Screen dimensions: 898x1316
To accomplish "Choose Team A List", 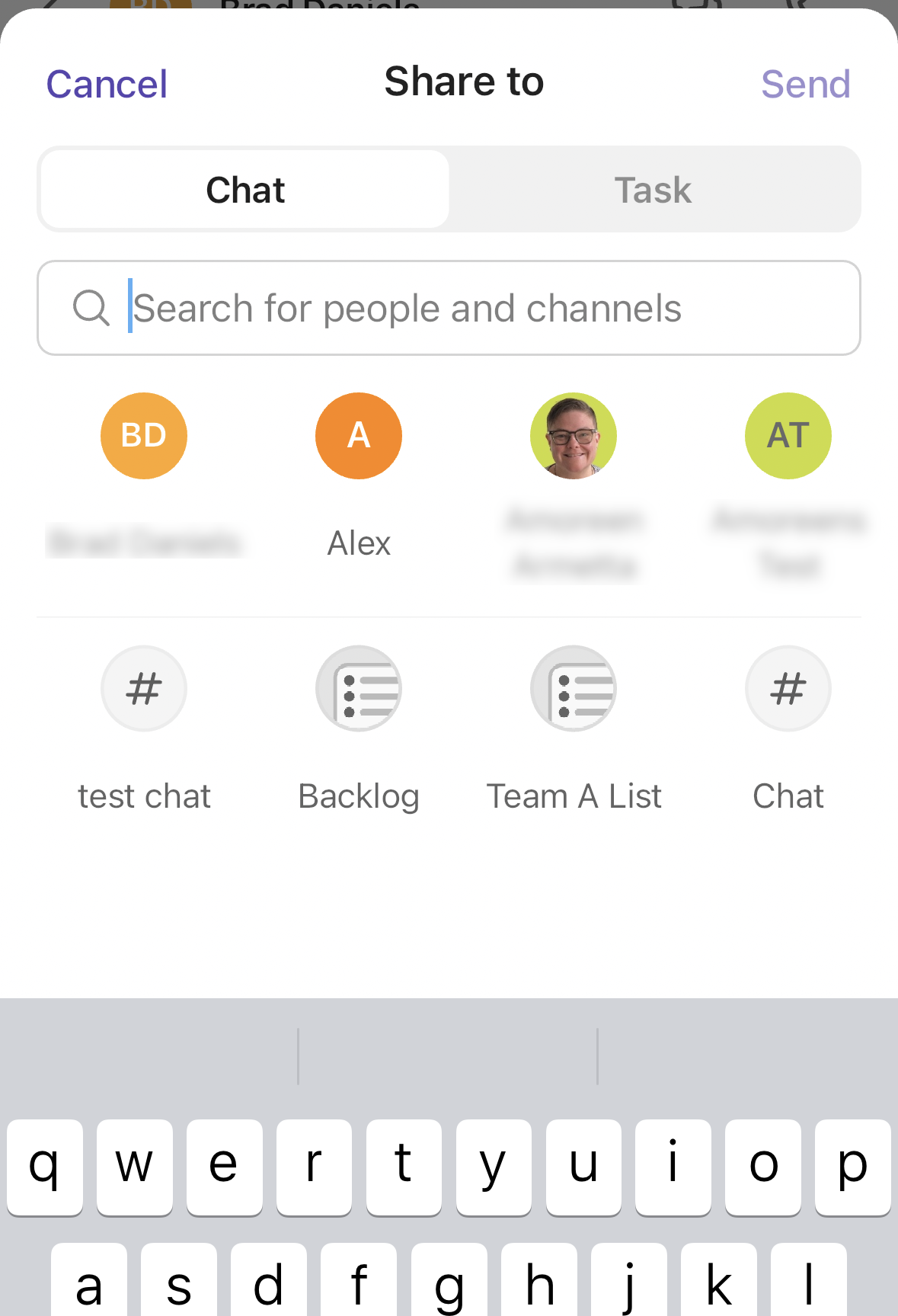I will pos(574,689).
